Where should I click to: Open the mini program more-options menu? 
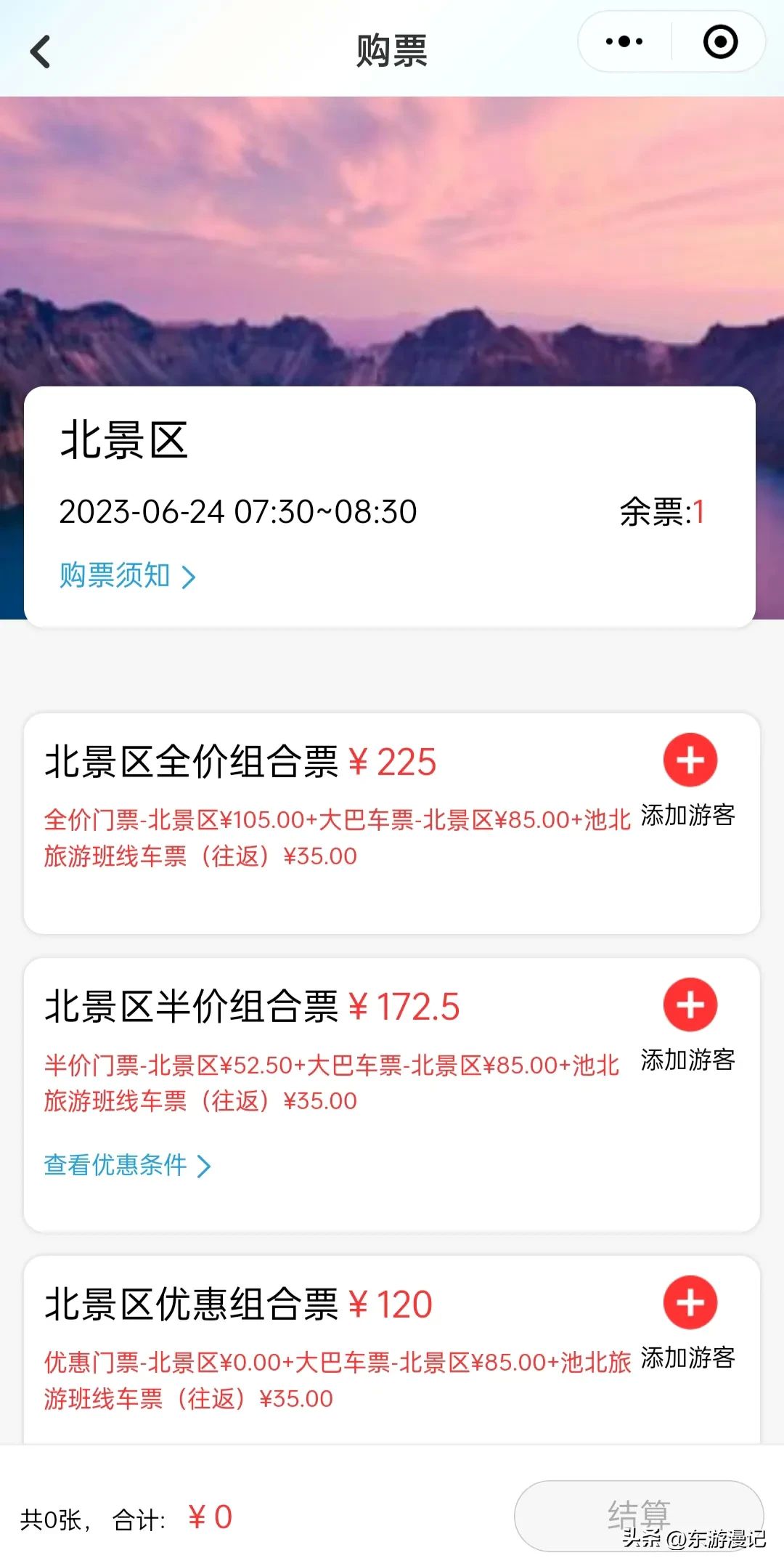tap(624, 42)
